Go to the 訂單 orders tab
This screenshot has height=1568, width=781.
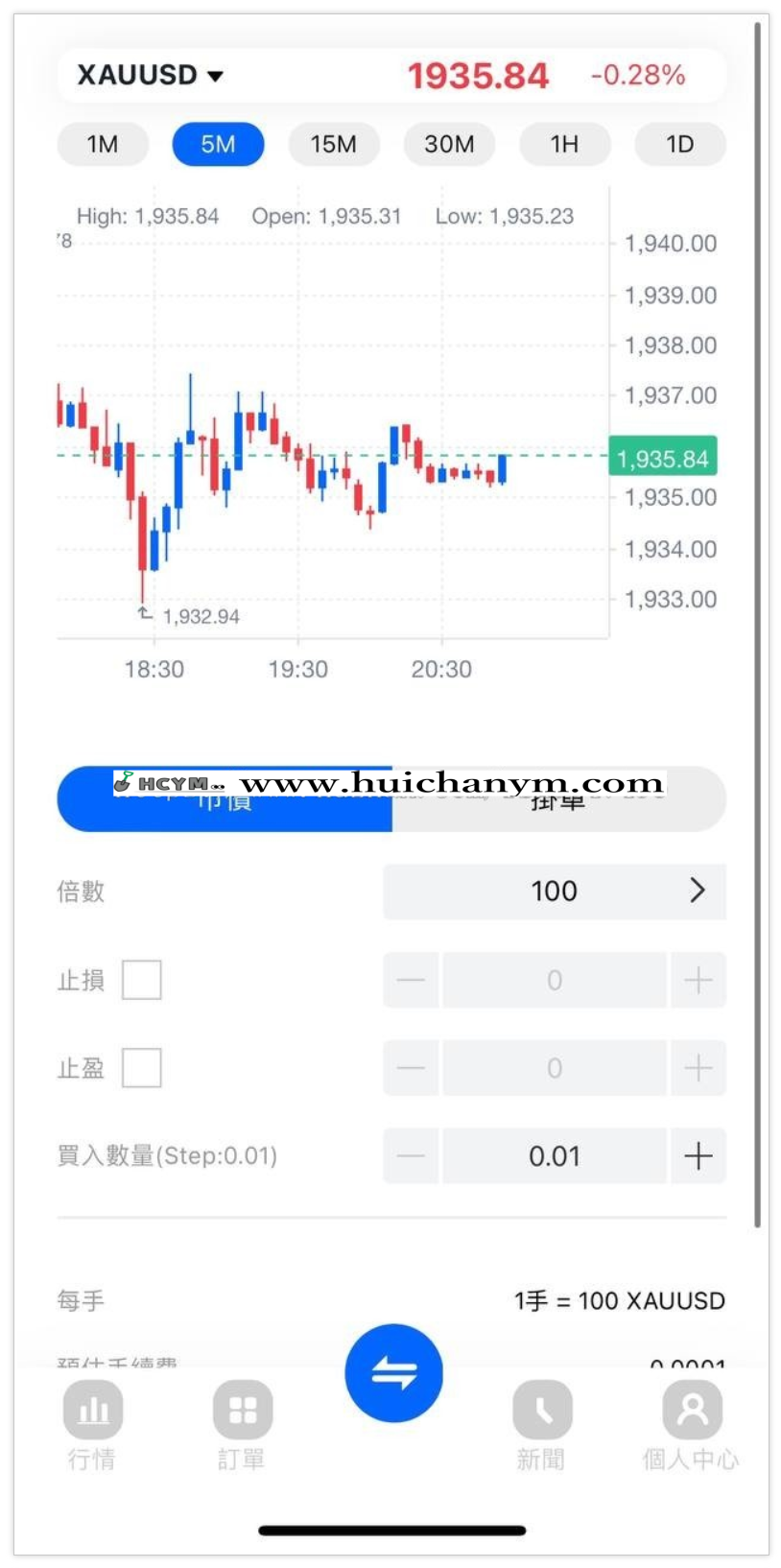[242, 1425]
